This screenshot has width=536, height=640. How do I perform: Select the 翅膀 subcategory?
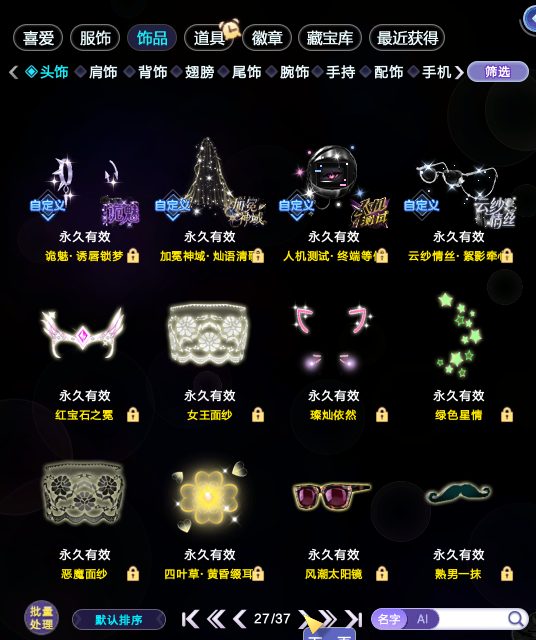[194, 72]
